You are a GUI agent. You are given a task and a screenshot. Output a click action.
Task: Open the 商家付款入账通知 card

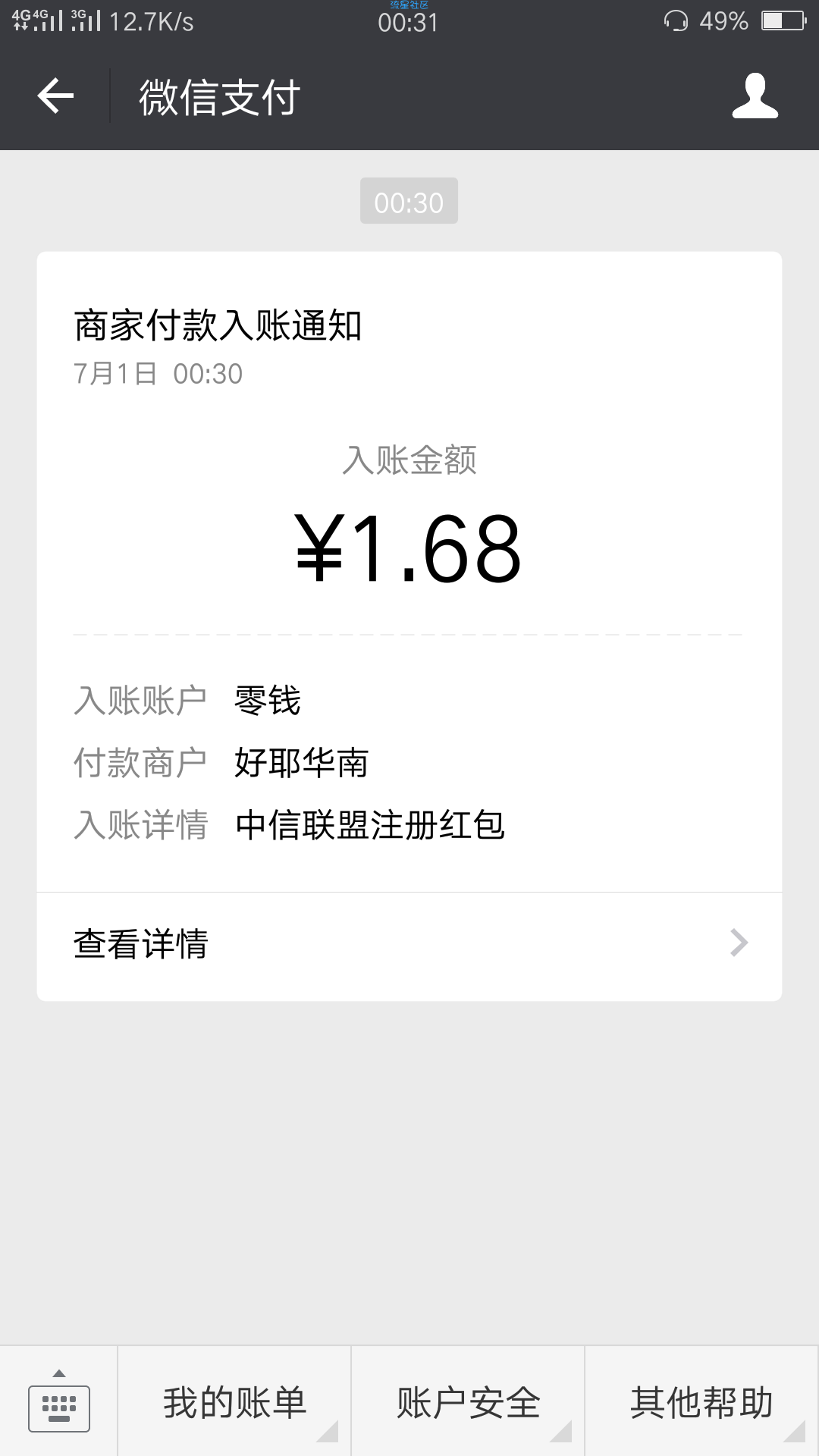[x=409, y=572]
